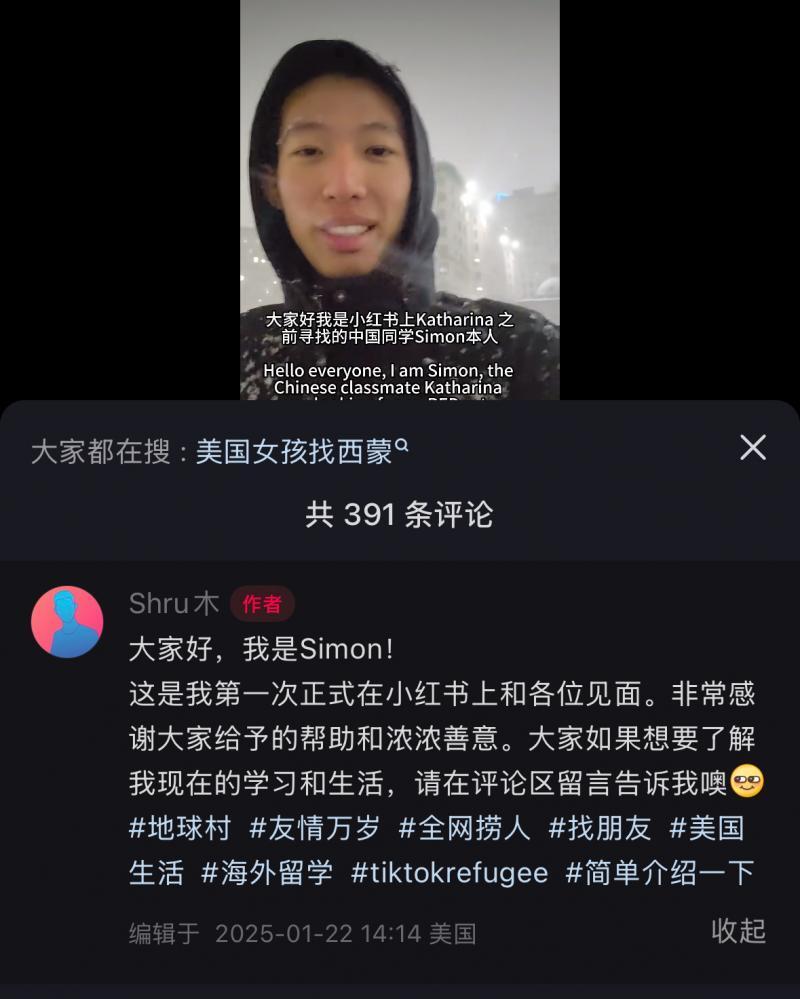Viewport: 800px width, 999px height.
Task: Open the #友情万岁 hashtag
Action: tap(315, 828)
